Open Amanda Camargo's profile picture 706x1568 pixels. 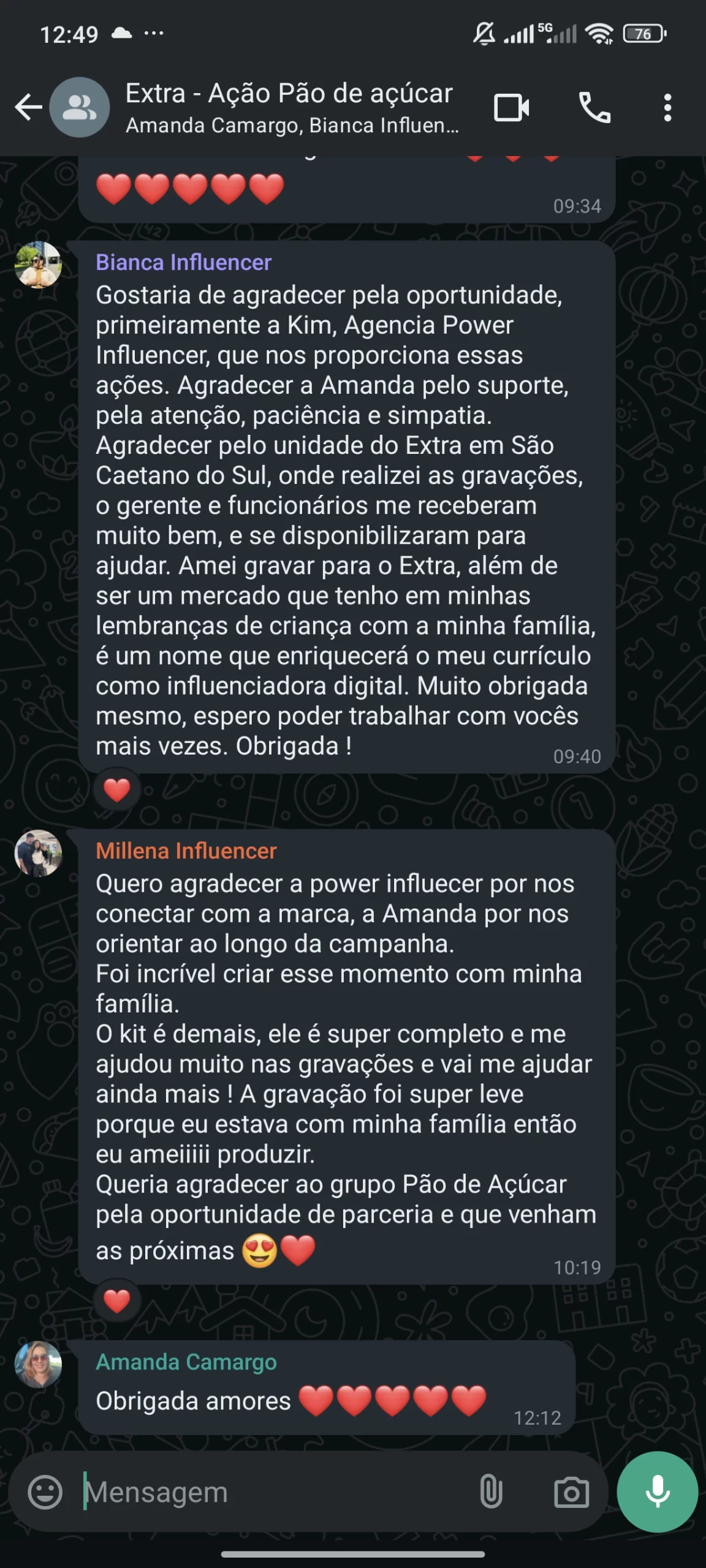[38, 1365]
